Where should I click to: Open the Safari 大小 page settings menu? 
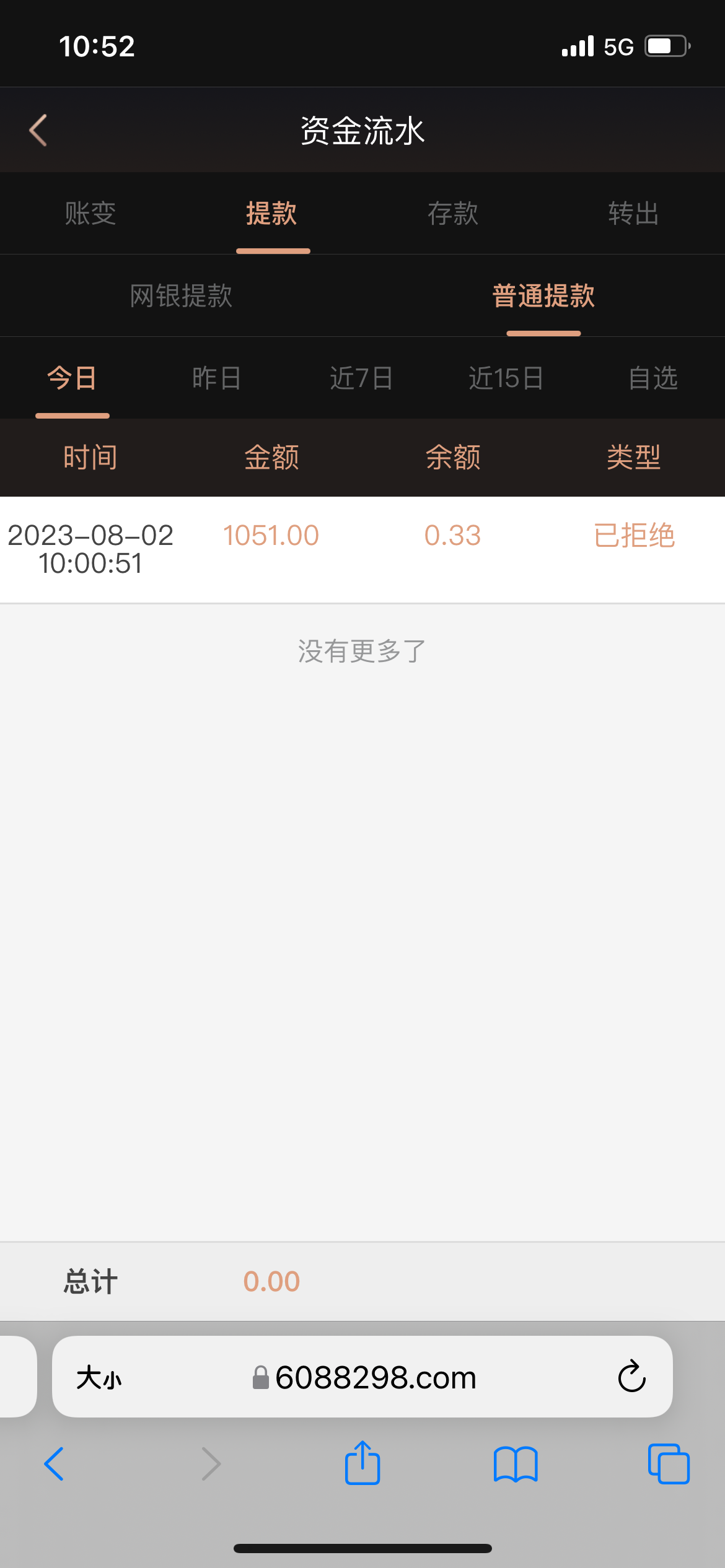click(x=99, y=1378)
